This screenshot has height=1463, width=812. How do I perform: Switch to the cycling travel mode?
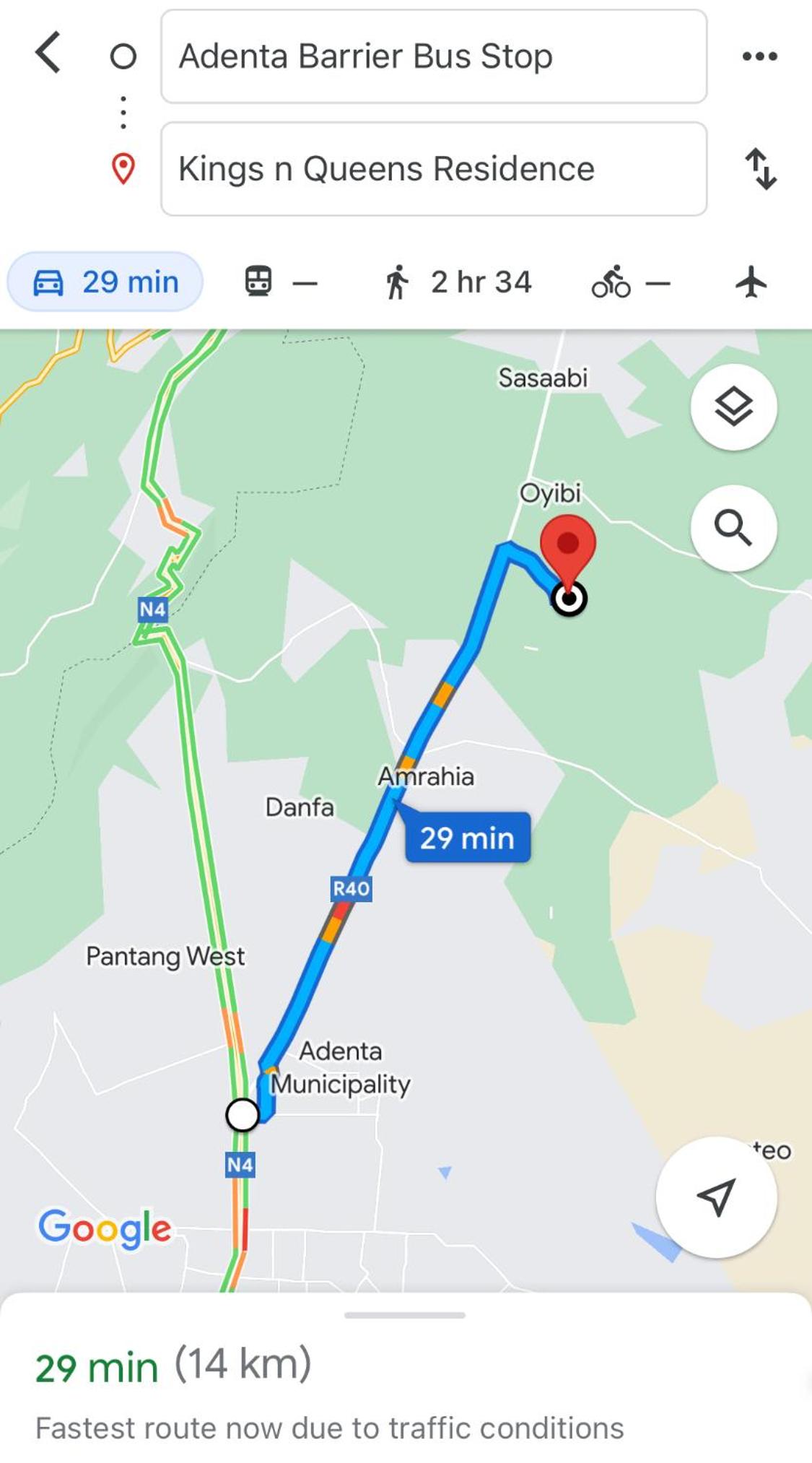coord(631,282)
